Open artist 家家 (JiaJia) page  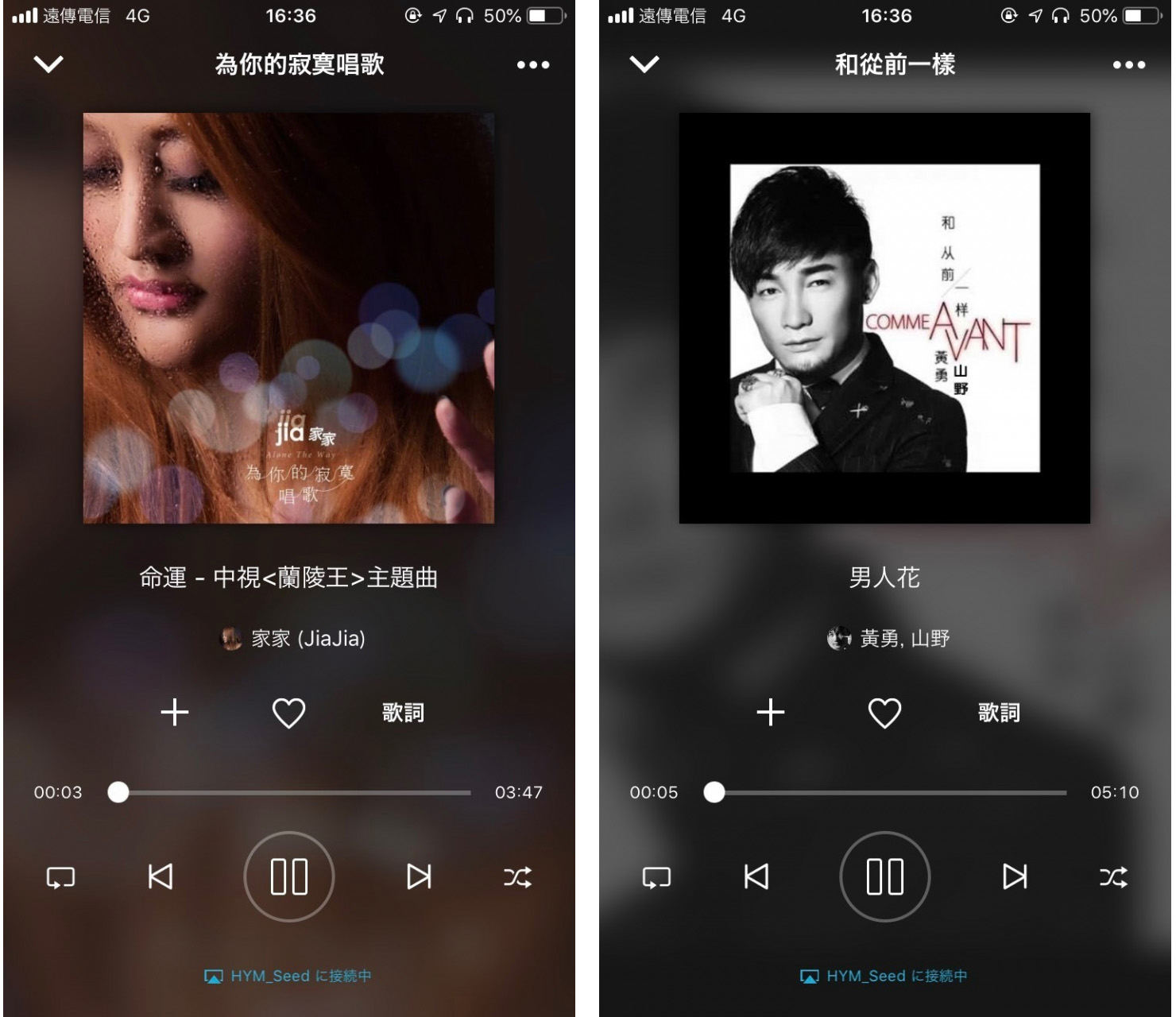click(x=292, y=639)
